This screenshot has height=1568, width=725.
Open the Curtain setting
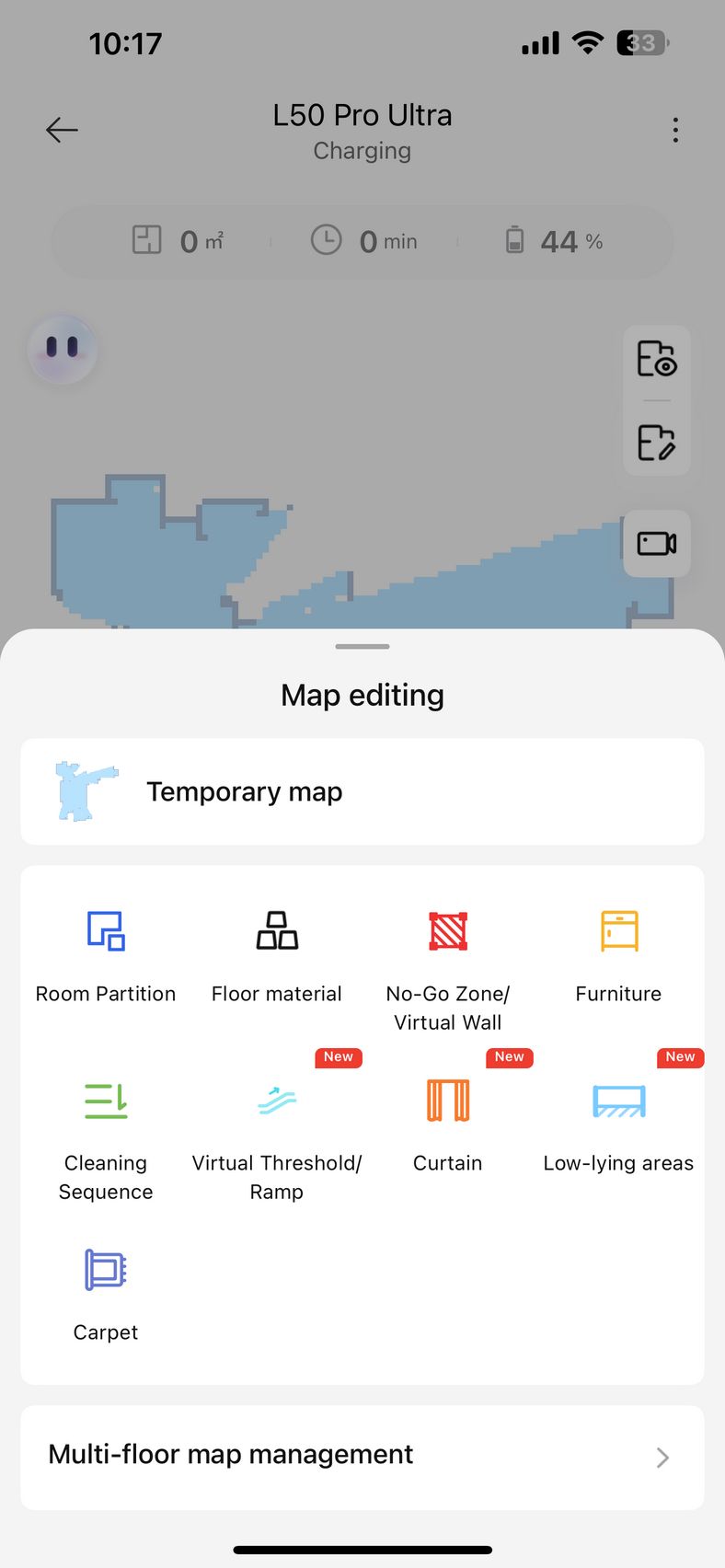[448, 1126]
